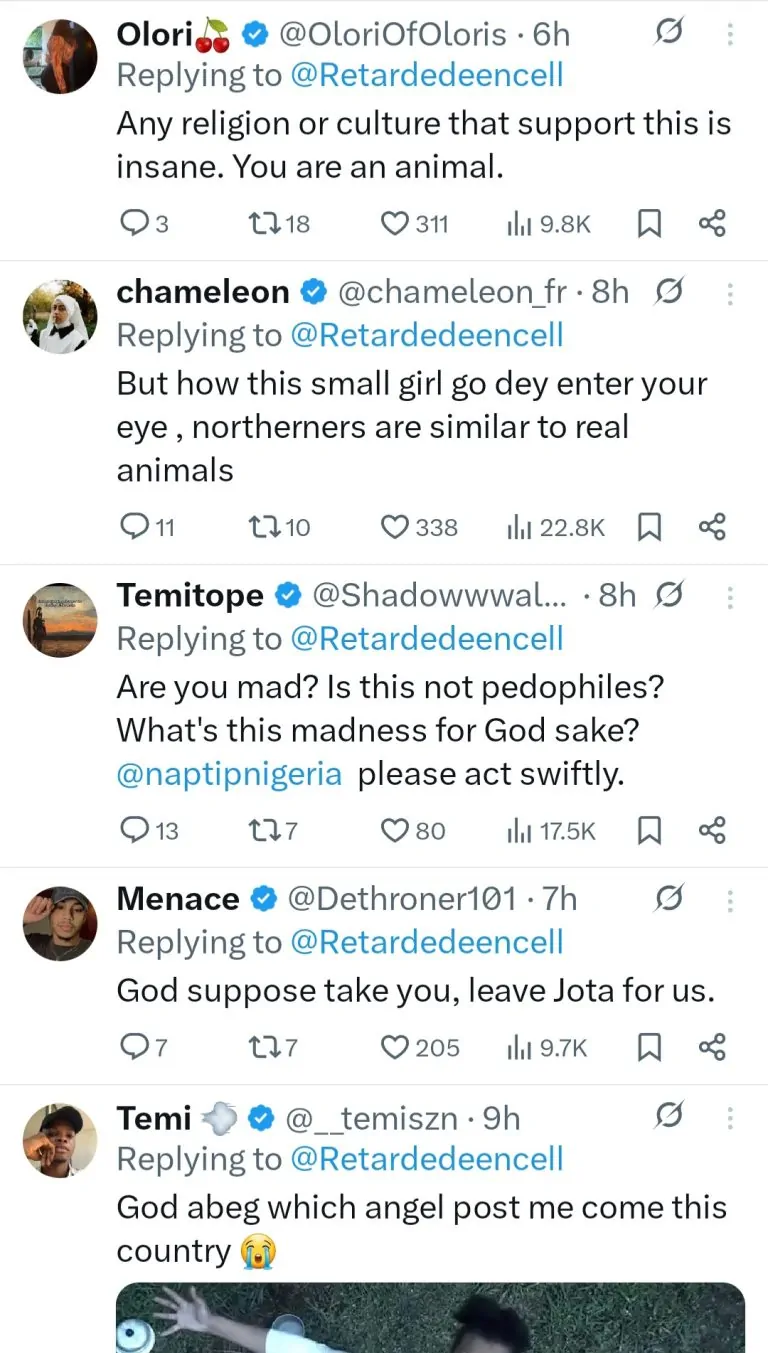Screen dimensions: 768x1353
Task: Open Grok icon on Olori's reply
Action: (x=669, y=34)
